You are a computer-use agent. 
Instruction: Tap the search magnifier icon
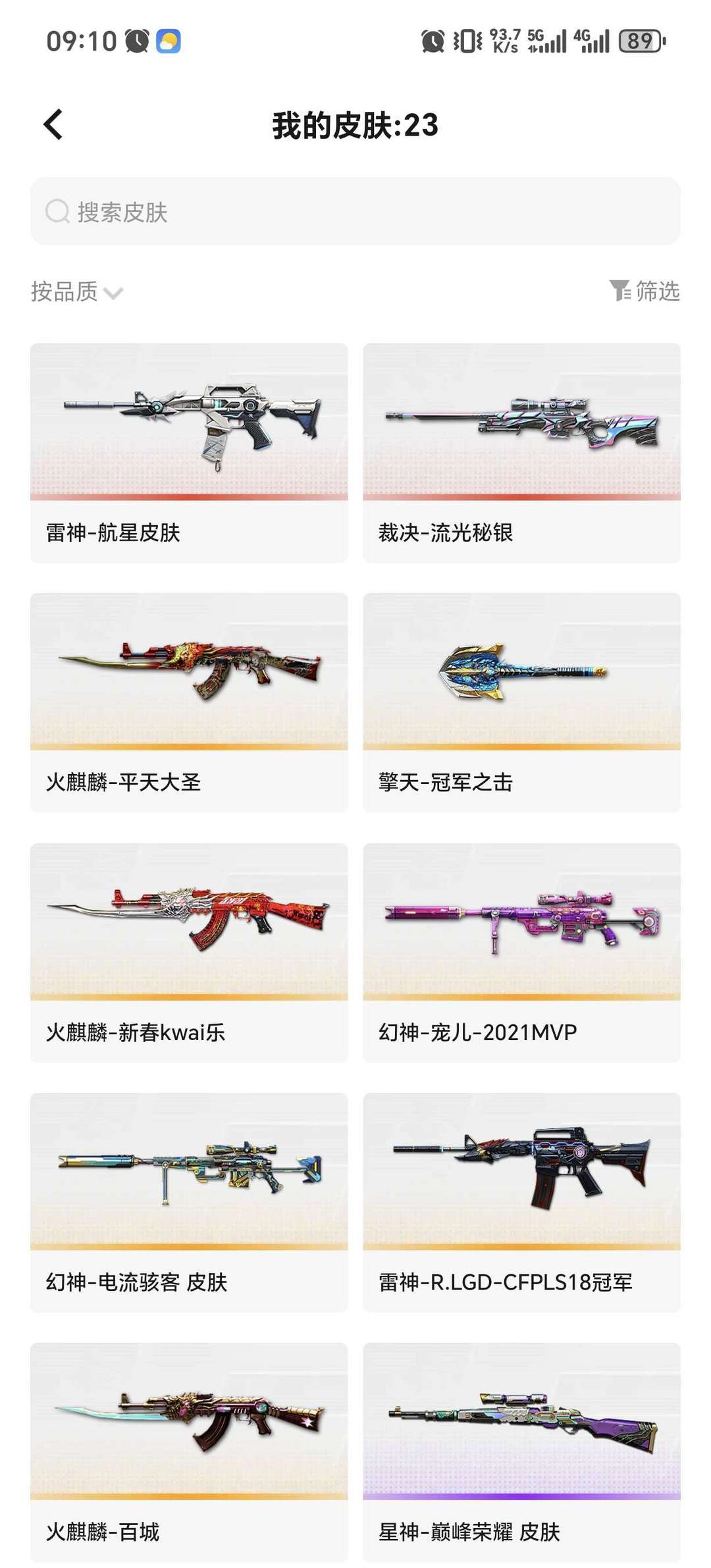(57, 212)
